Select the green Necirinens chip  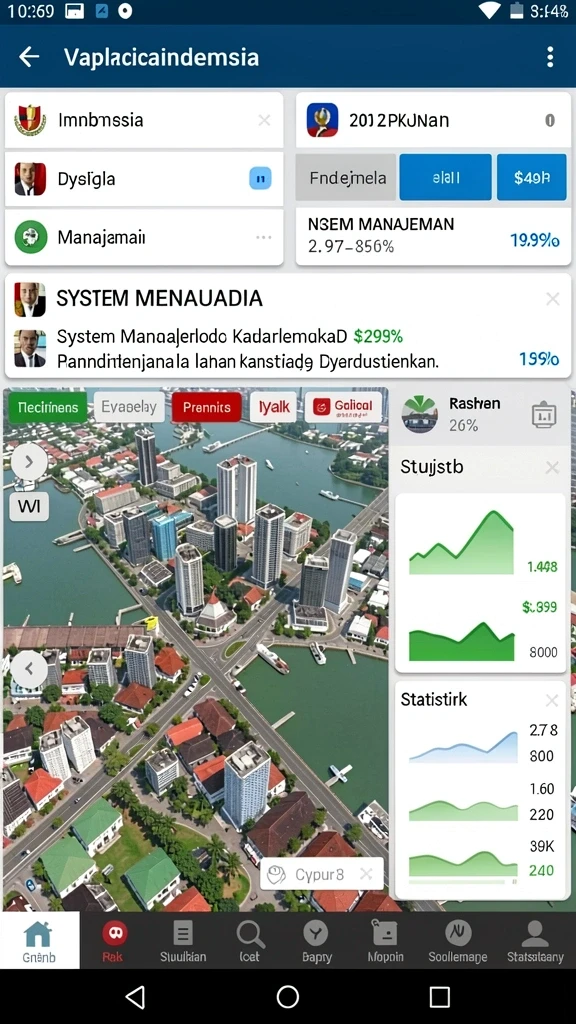[48, 408]
